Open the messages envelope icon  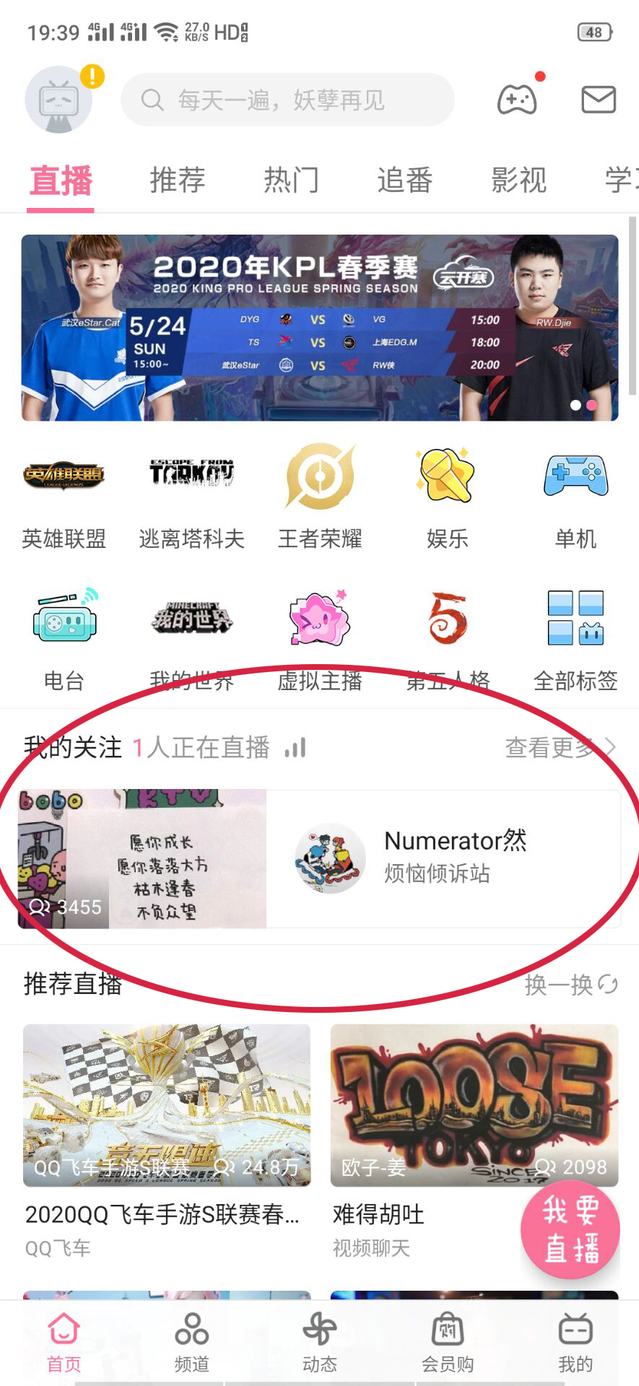[x=598, y=100]
